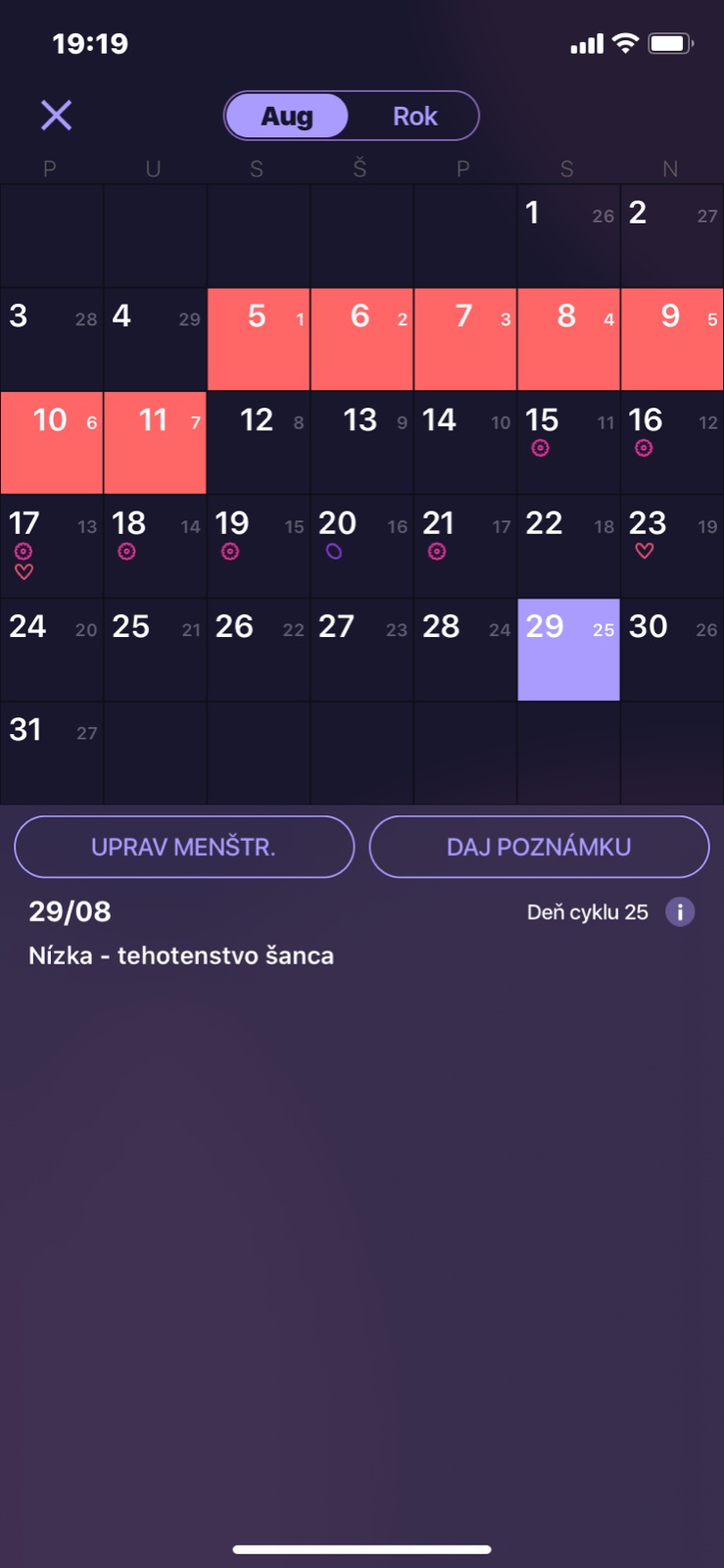Tap August 26 date cell
Image resolution: width=724 pixels, height=1568 pixels.
coord(259,649)
